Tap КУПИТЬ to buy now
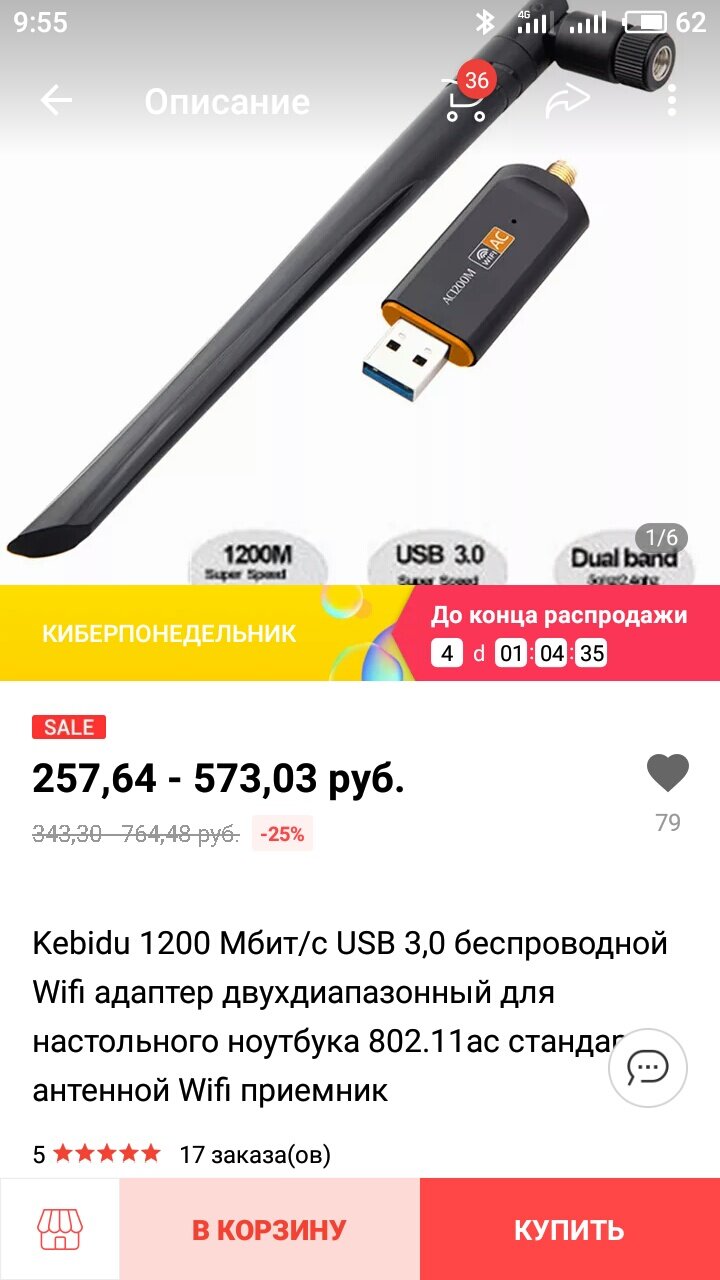 [569, 1229]
